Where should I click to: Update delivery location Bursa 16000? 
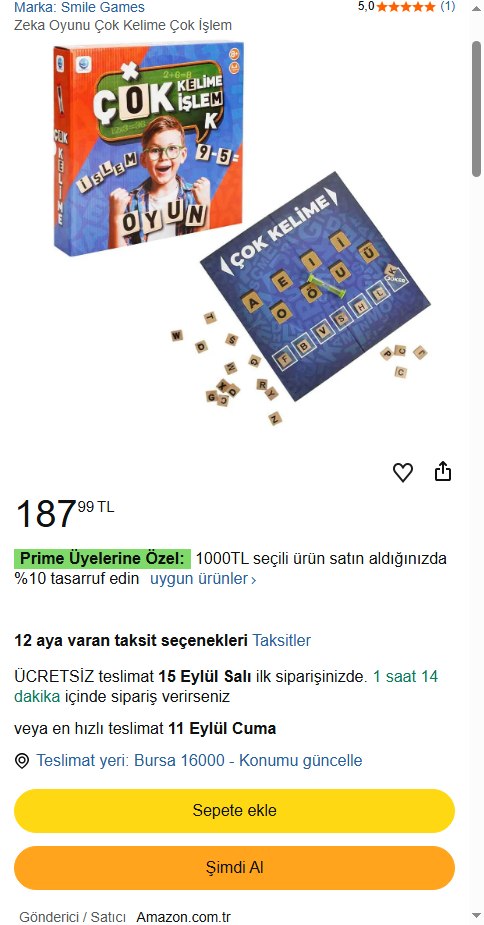[x=199, y=760]
